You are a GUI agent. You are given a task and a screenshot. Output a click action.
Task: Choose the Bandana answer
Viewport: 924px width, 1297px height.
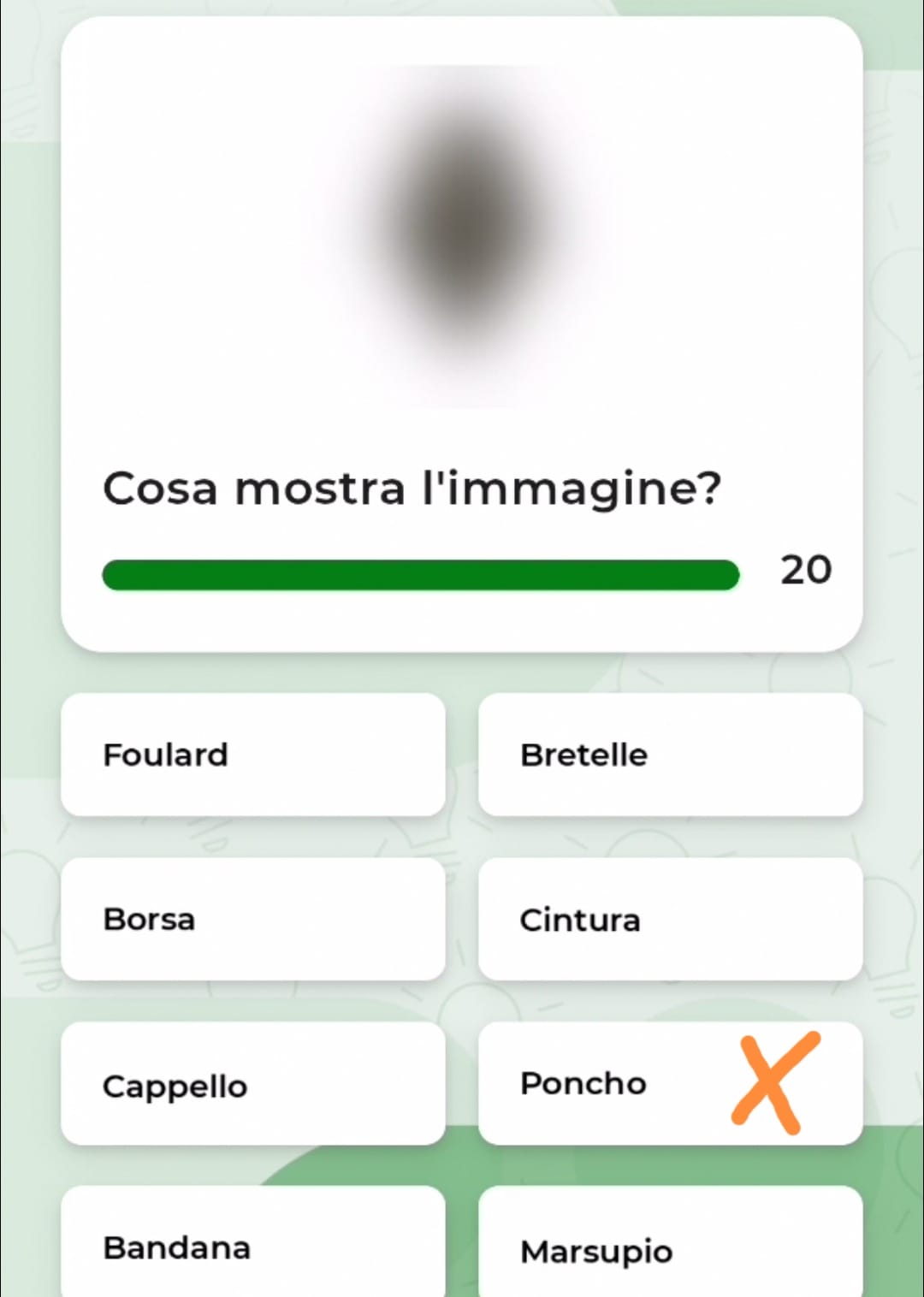[x=252, y=1246]
